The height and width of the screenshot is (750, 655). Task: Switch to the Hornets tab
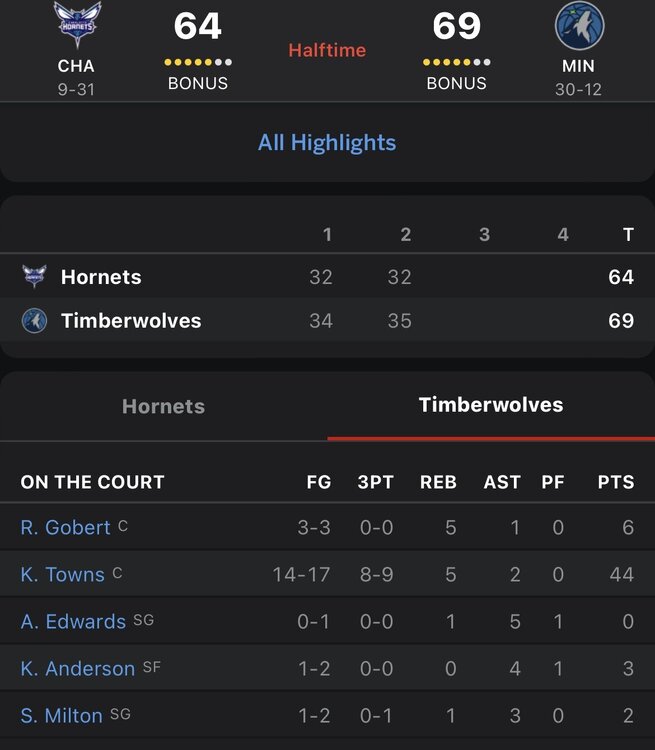163,407
